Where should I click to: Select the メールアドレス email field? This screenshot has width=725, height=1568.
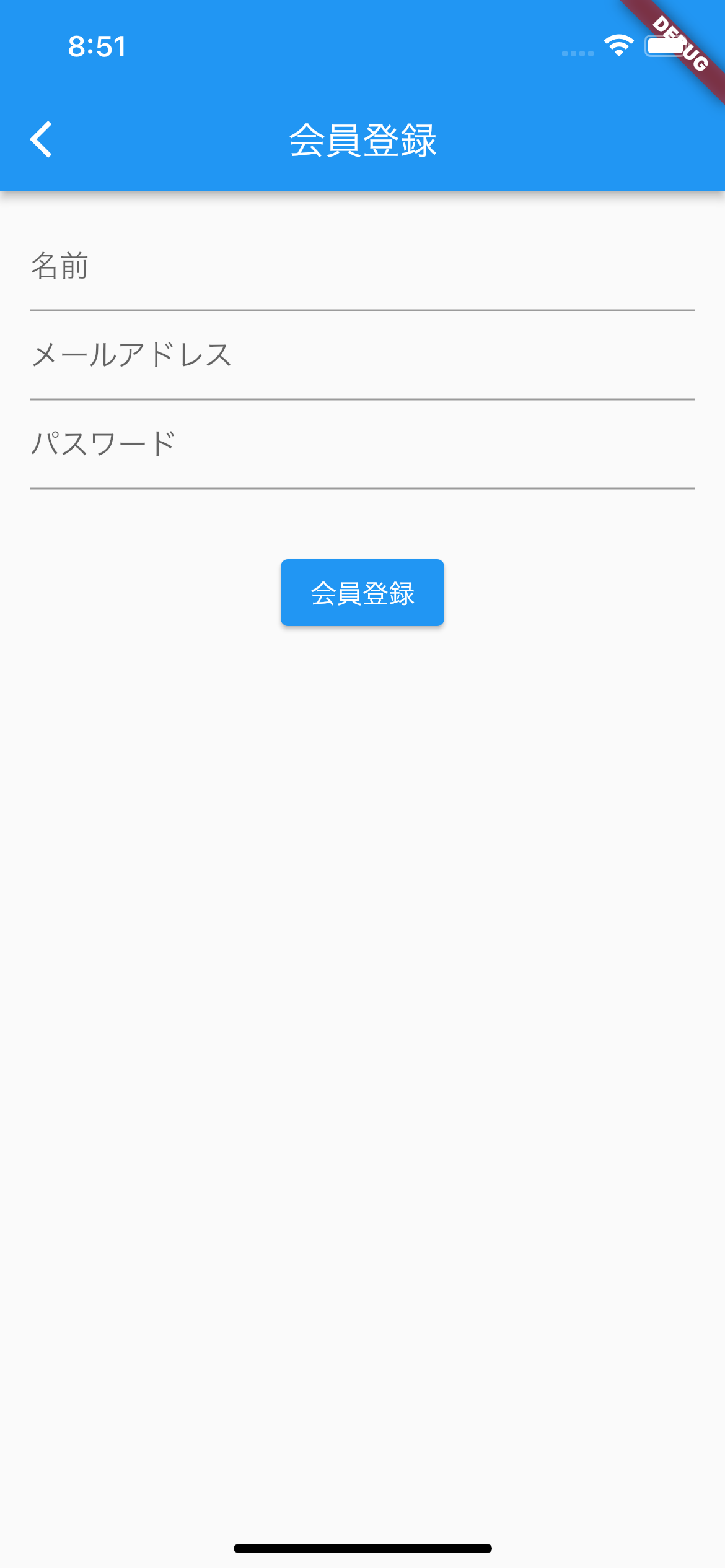click(362, 355)
